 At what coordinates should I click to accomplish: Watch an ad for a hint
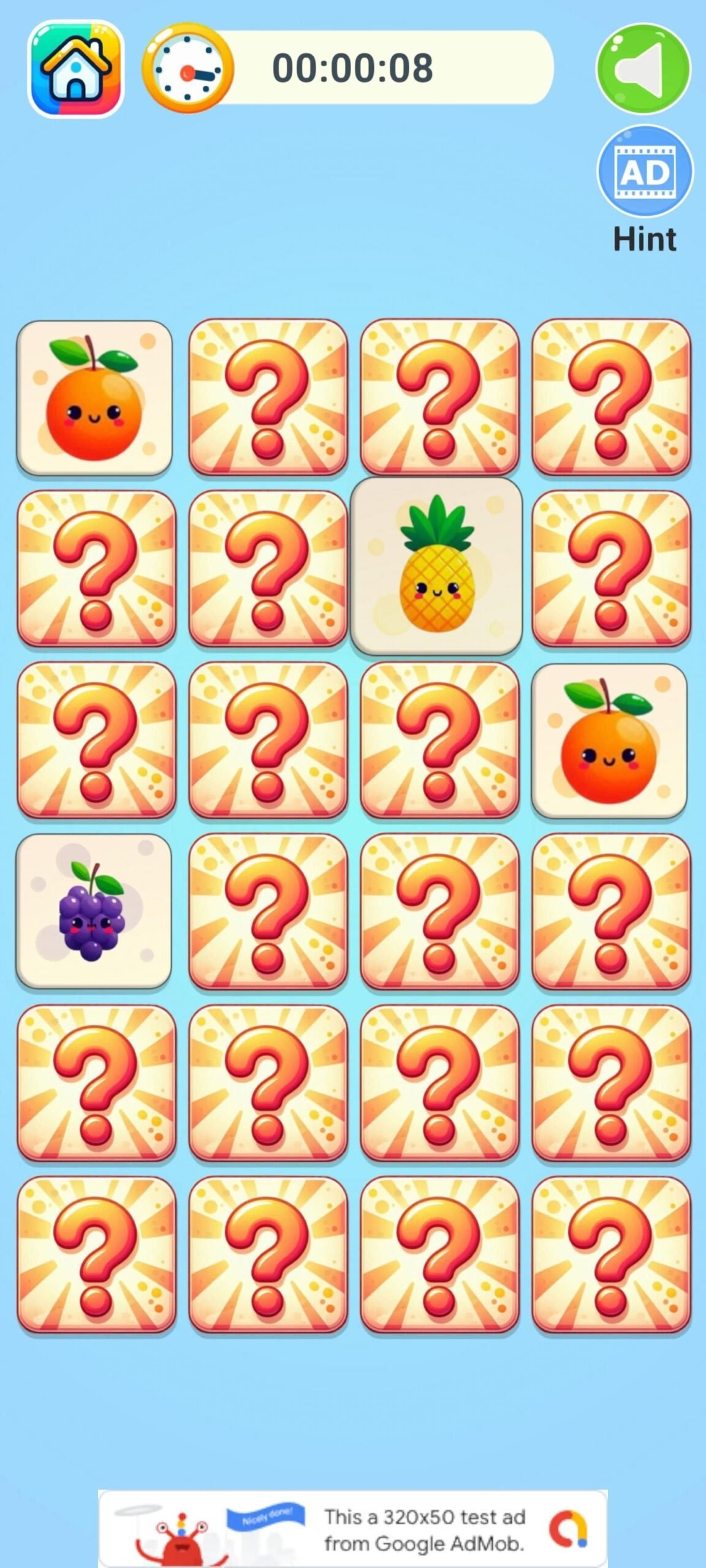[645, 172]
